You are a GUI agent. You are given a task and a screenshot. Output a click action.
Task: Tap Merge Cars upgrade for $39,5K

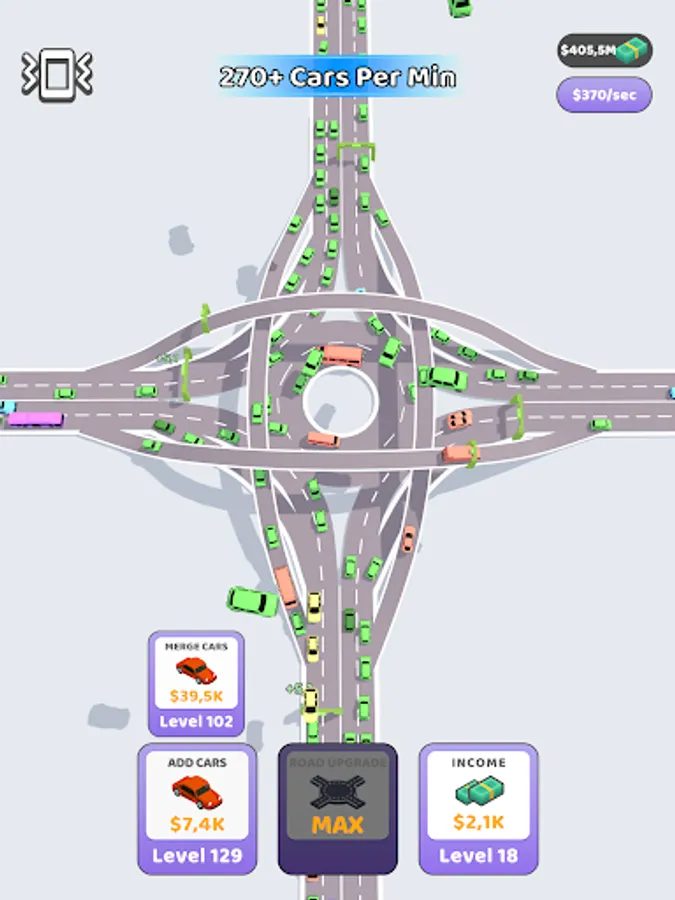tap(196, 684)
